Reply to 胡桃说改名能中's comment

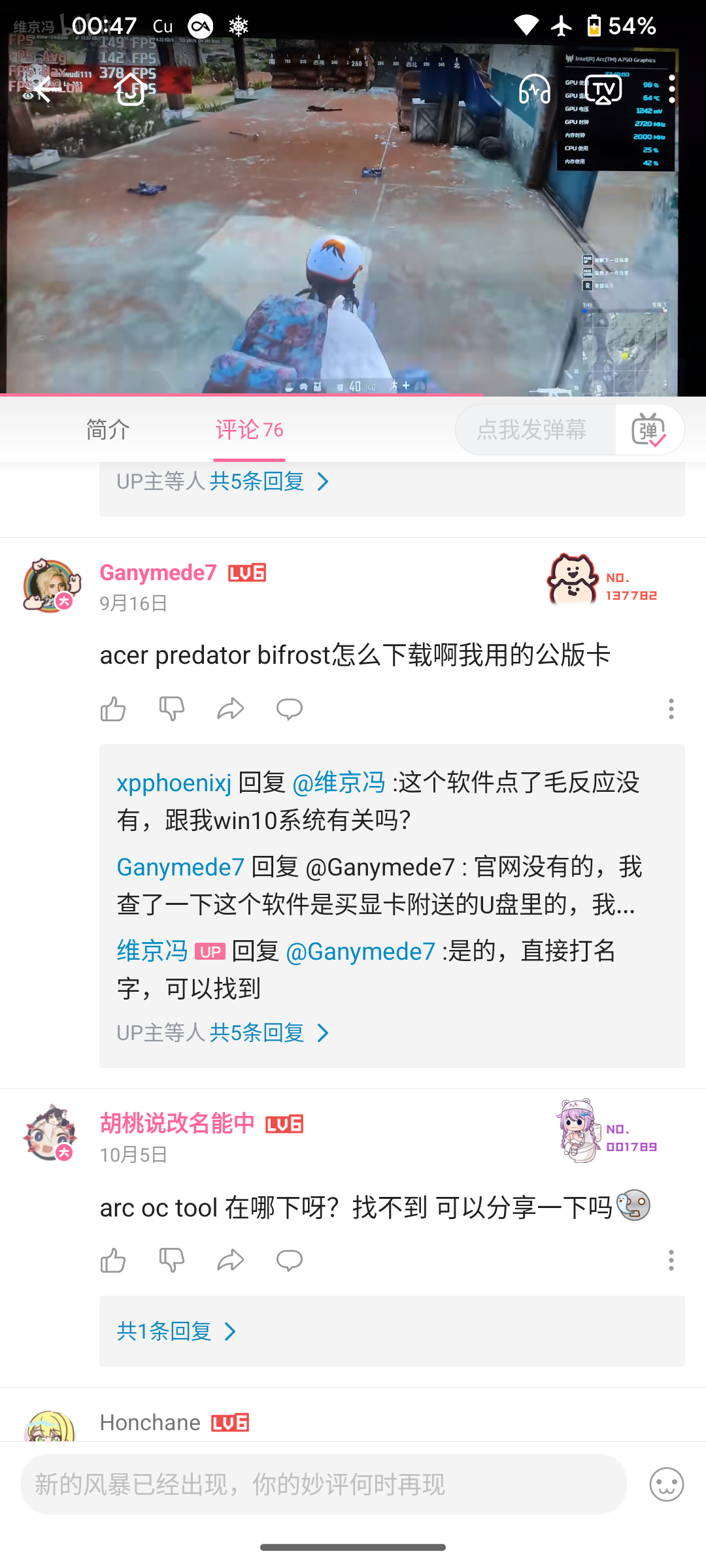pyautogui.click(x=289, y=1260)
